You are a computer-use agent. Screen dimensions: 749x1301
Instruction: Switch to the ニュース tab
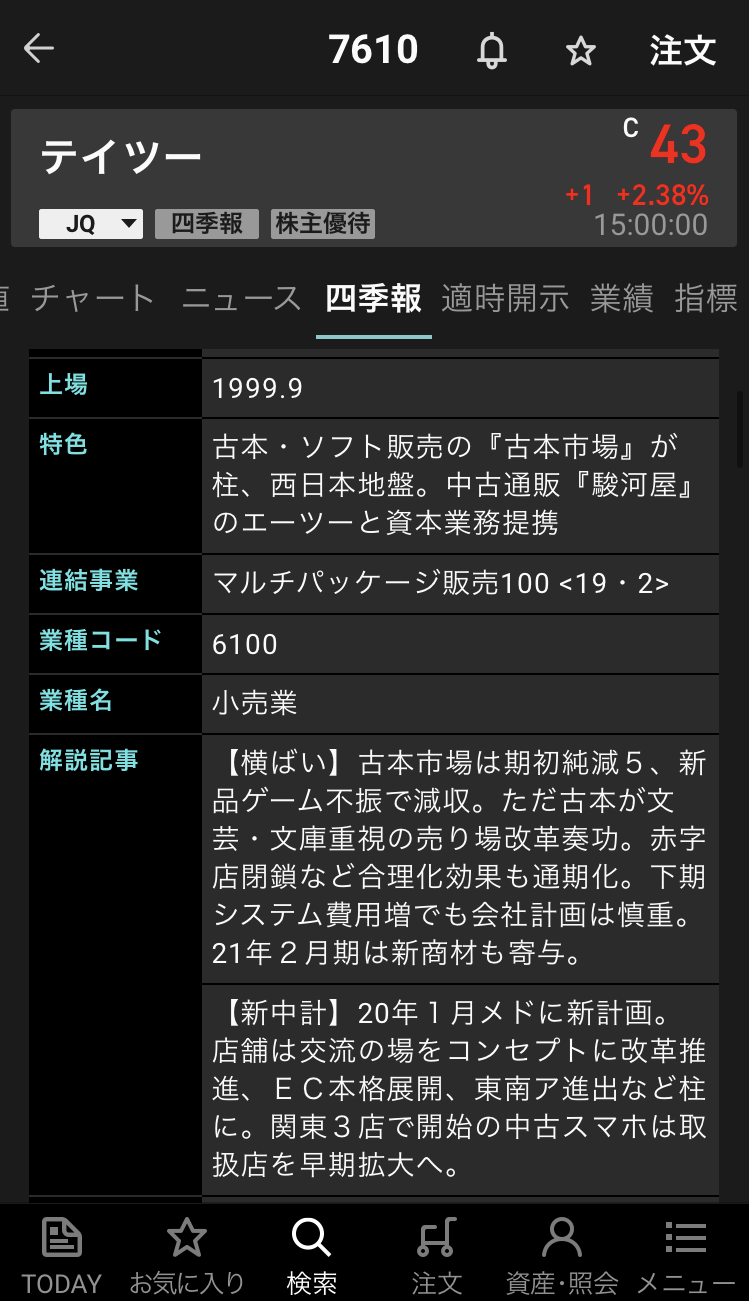(241, 298)
